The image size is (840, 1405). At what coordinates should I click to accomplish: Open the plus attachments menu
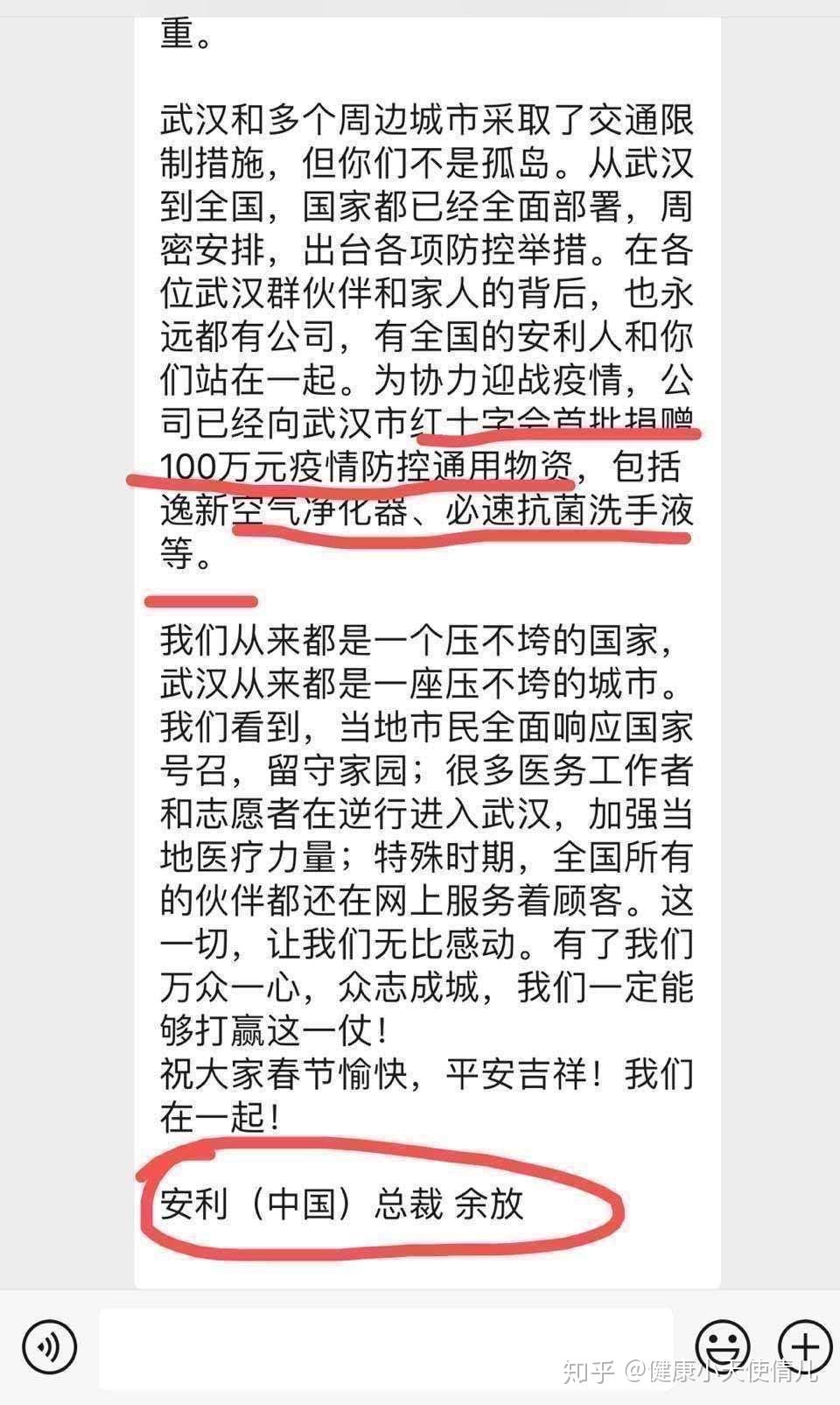point(805,1347)
